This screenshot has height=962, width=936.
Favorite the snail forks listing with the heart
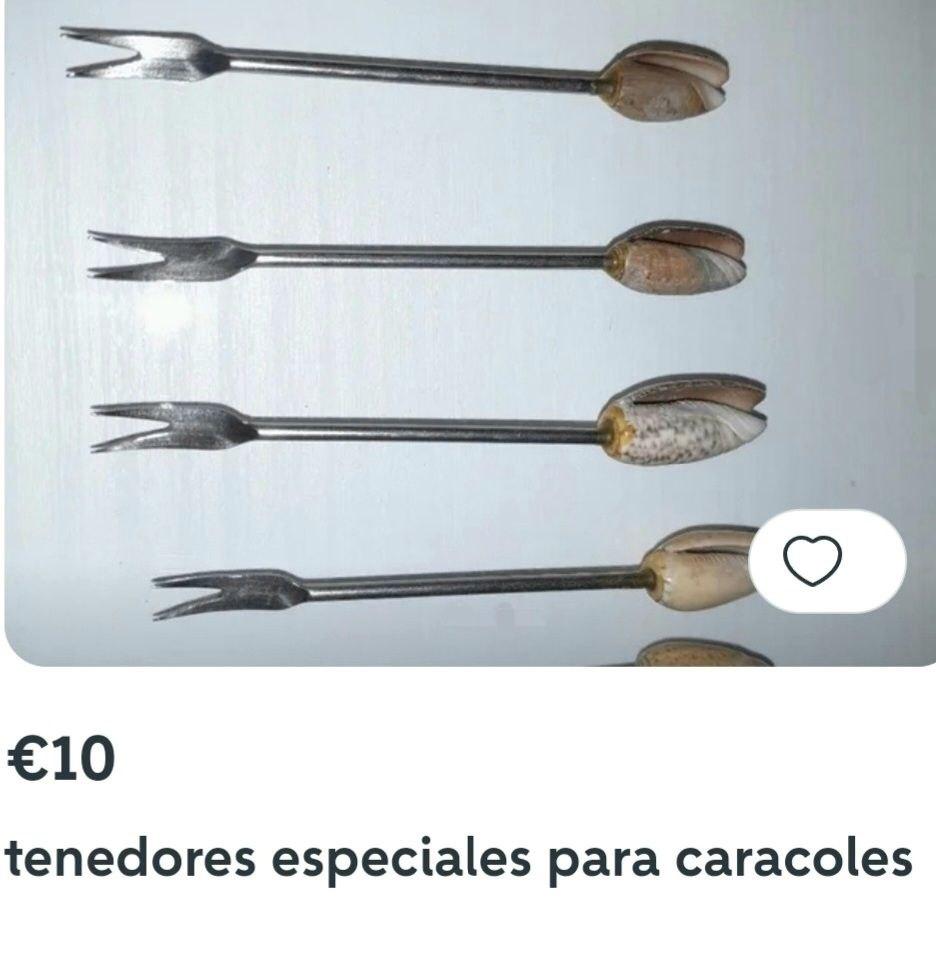point(812,561)
